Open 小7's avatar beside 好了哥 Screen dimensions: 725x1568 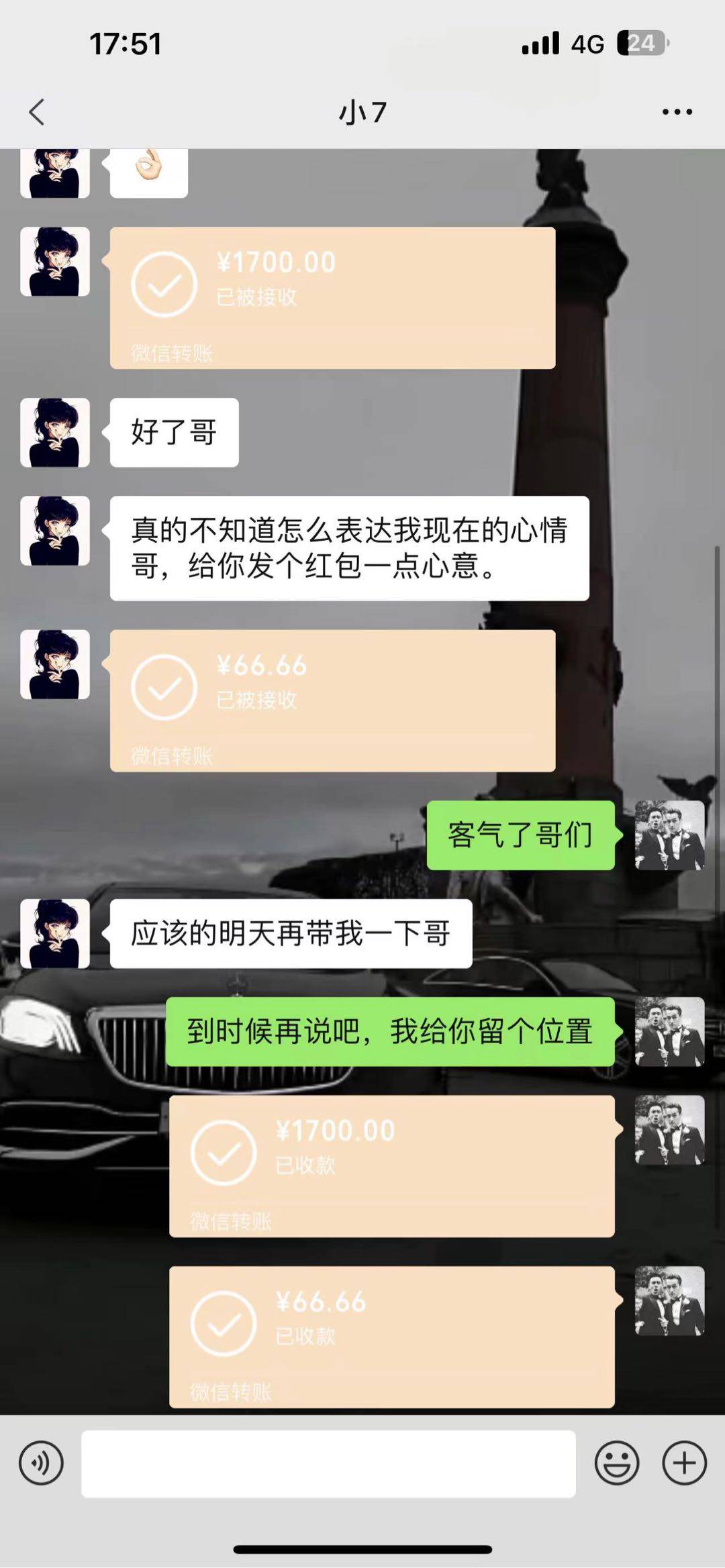[x=55, y=433]
